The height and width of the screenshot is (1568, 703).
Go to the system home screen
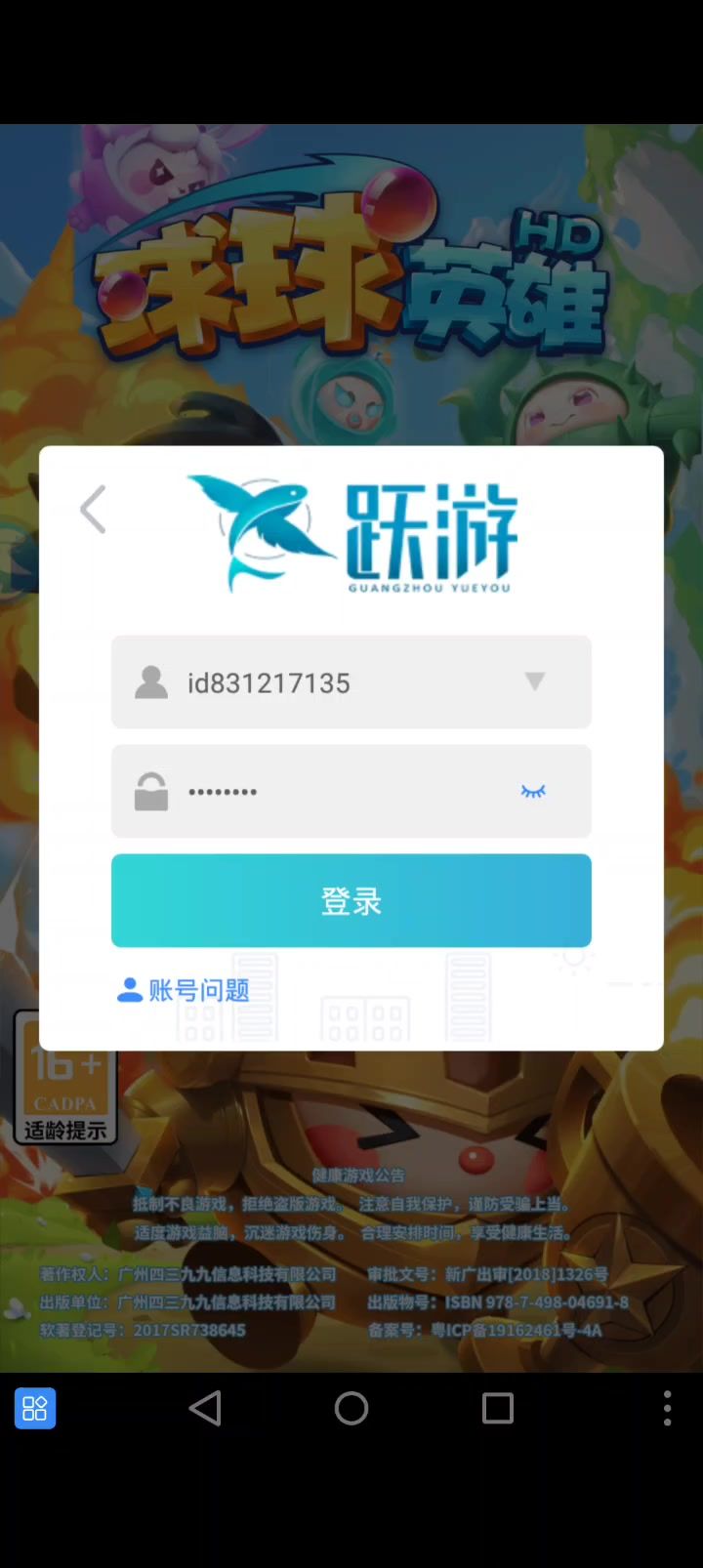[351, 1408]
